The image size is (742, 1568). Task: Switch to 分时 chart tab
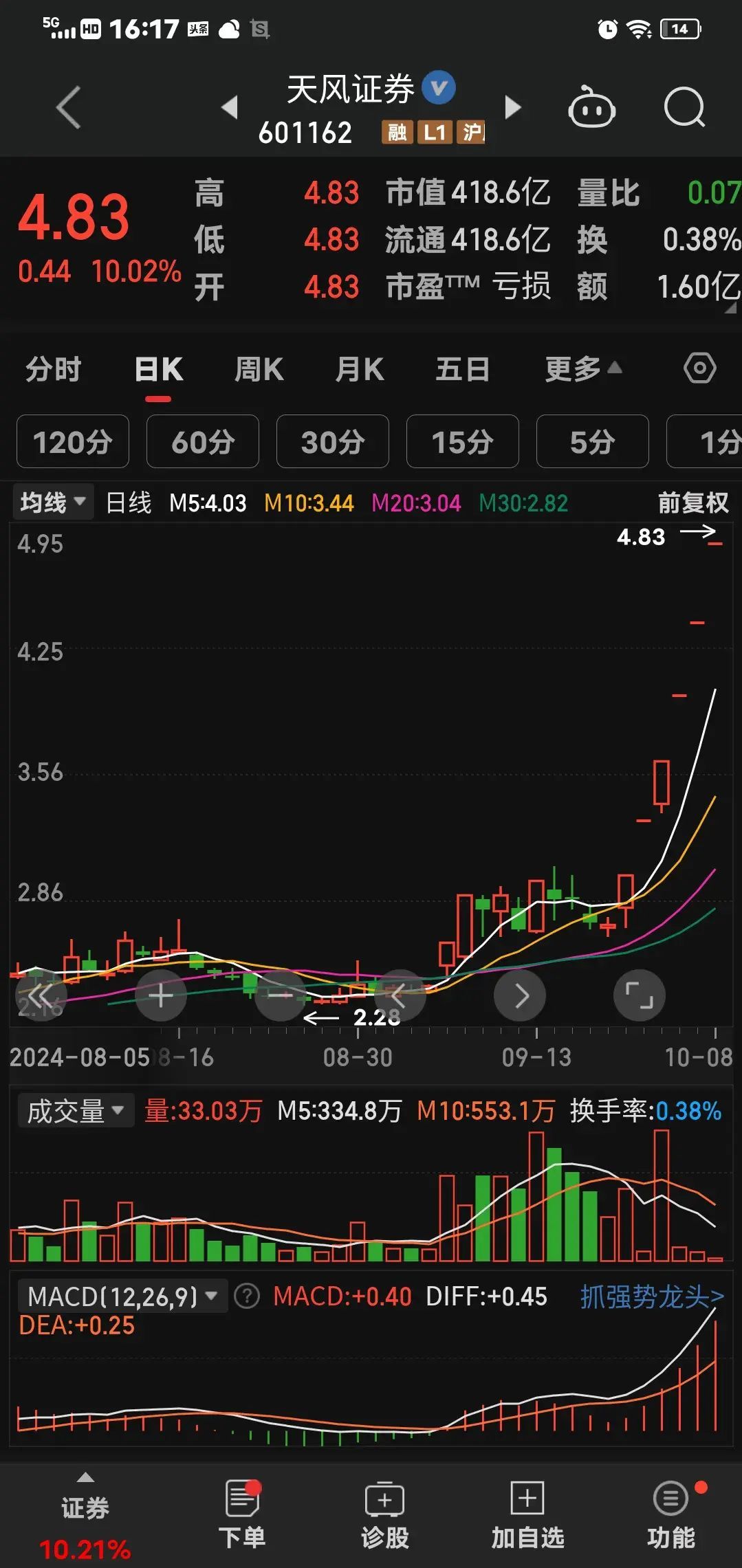point(53,369)
